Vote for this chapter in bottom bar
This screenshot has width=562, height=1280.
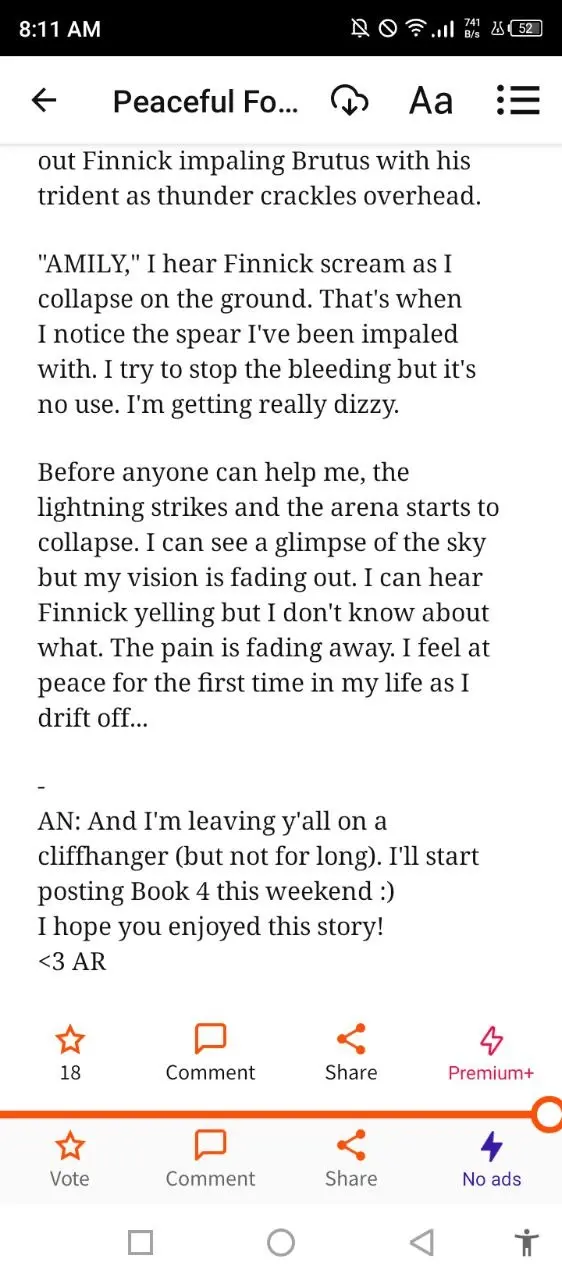tap(70, 1160)
